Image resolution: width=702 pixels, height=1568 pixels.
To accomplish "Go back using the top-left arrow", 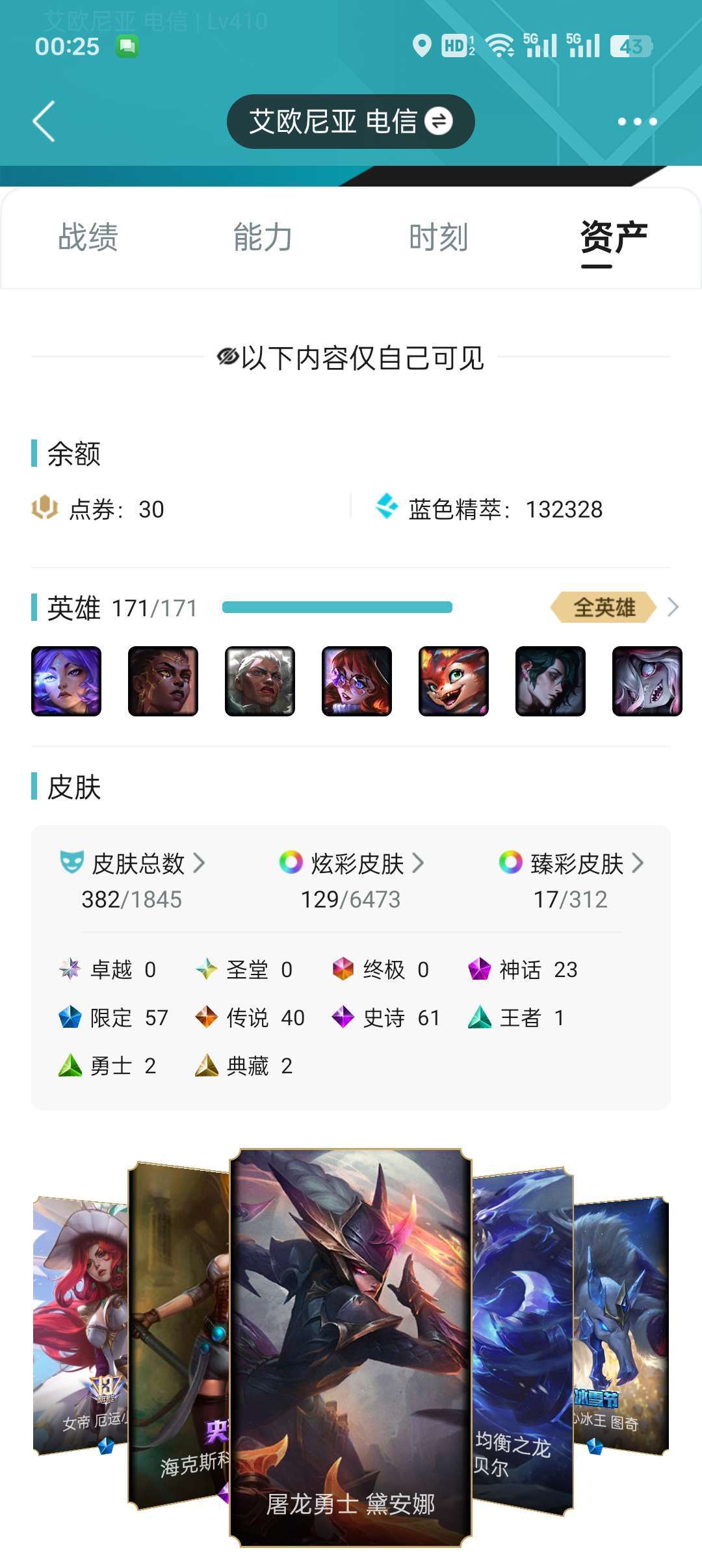I will point(44,121).
